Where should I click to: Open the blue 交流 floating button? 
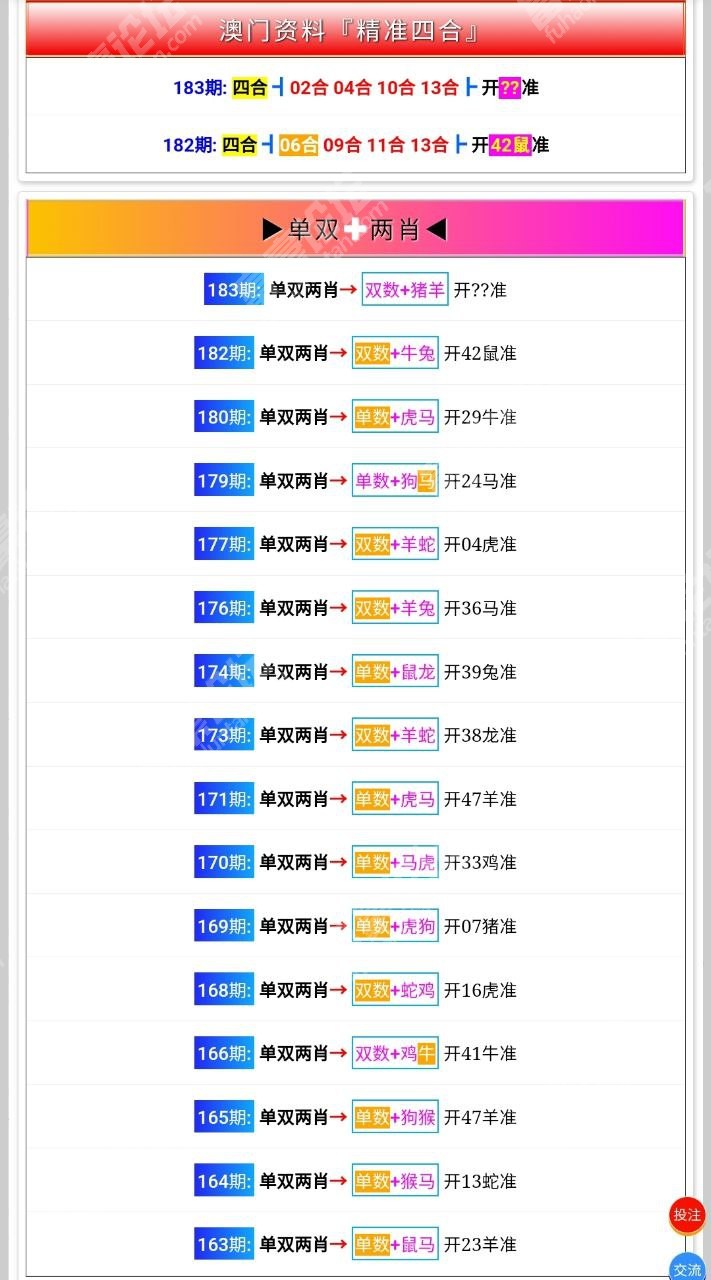(687, 1267)
